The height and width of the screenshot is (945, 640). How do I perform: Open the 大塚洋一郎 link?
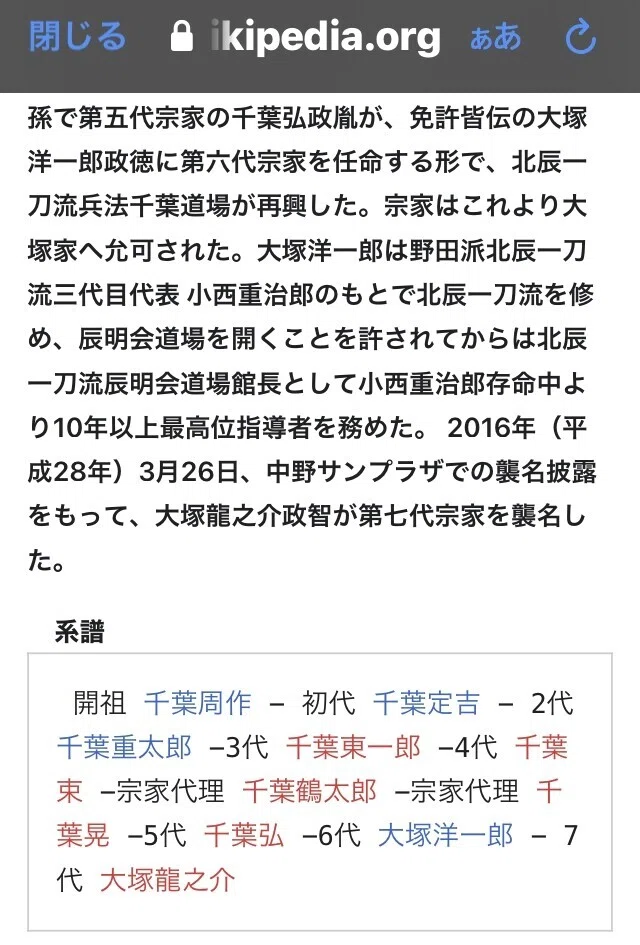(446, 835)
